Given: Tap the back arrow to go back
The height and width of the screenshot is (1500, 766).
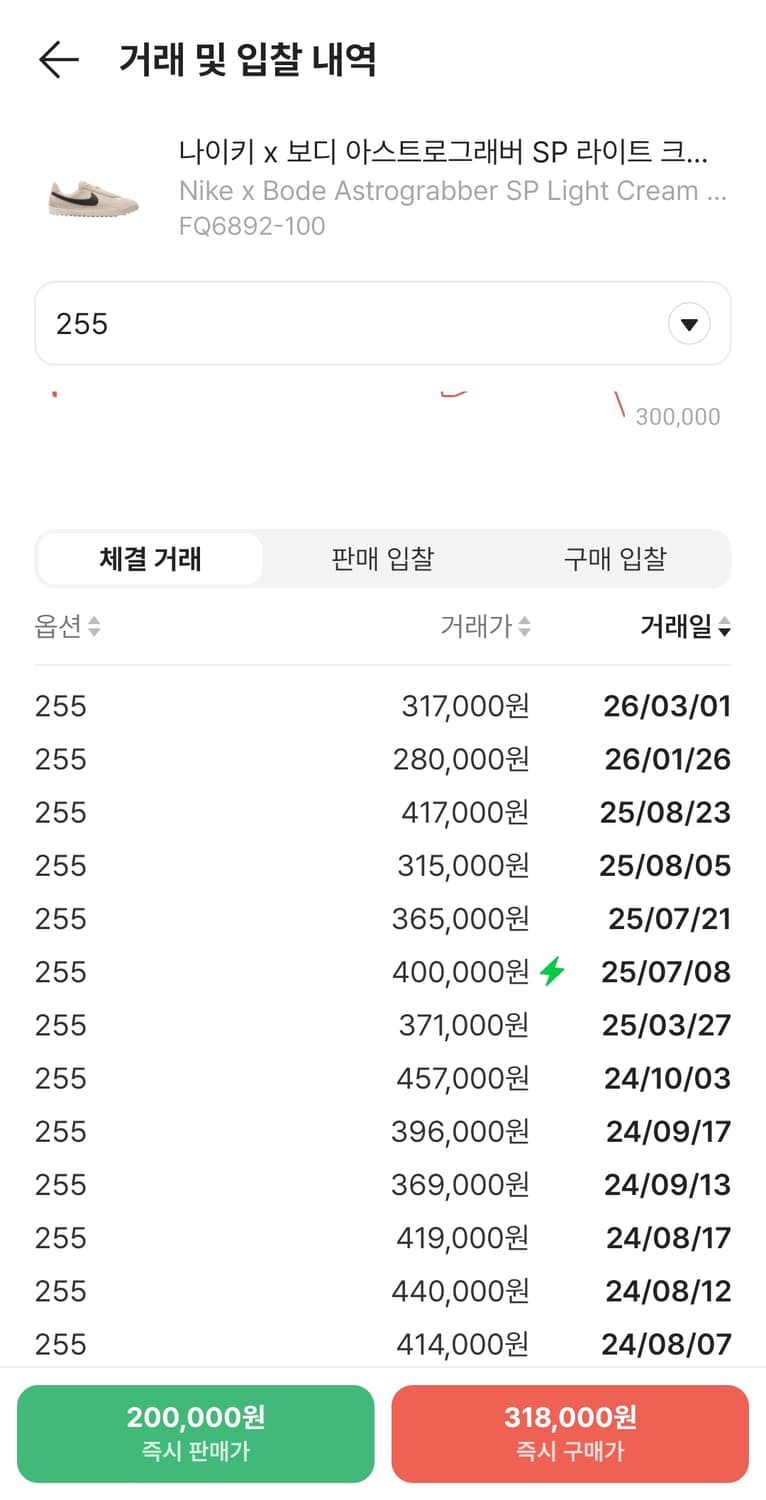Looking at the screenshot, I should pos(59,58).
